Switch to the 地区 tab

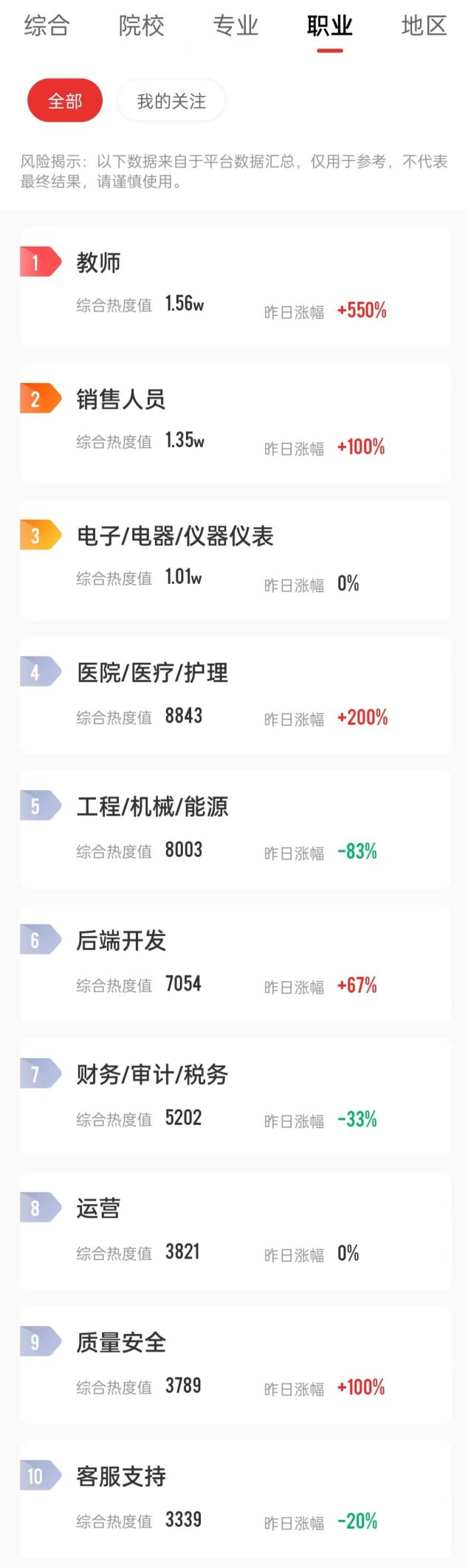pos(424,26)
